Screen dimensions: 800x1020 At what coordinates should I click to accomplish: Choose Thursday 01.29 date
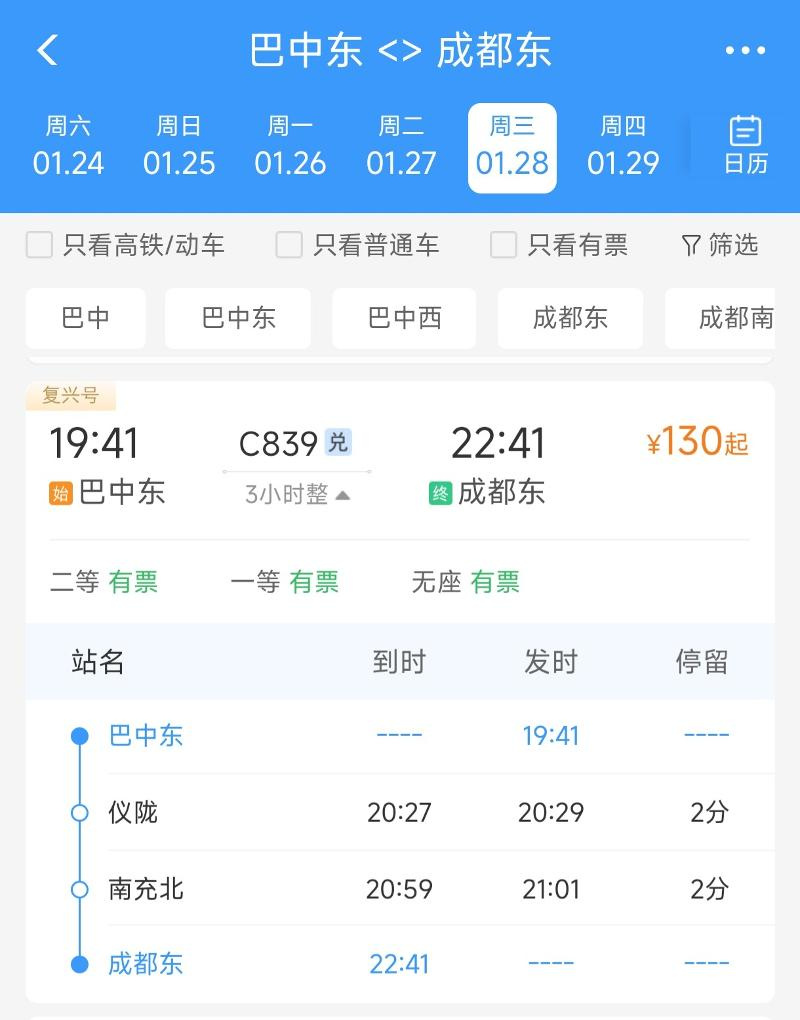coord(623,147)
